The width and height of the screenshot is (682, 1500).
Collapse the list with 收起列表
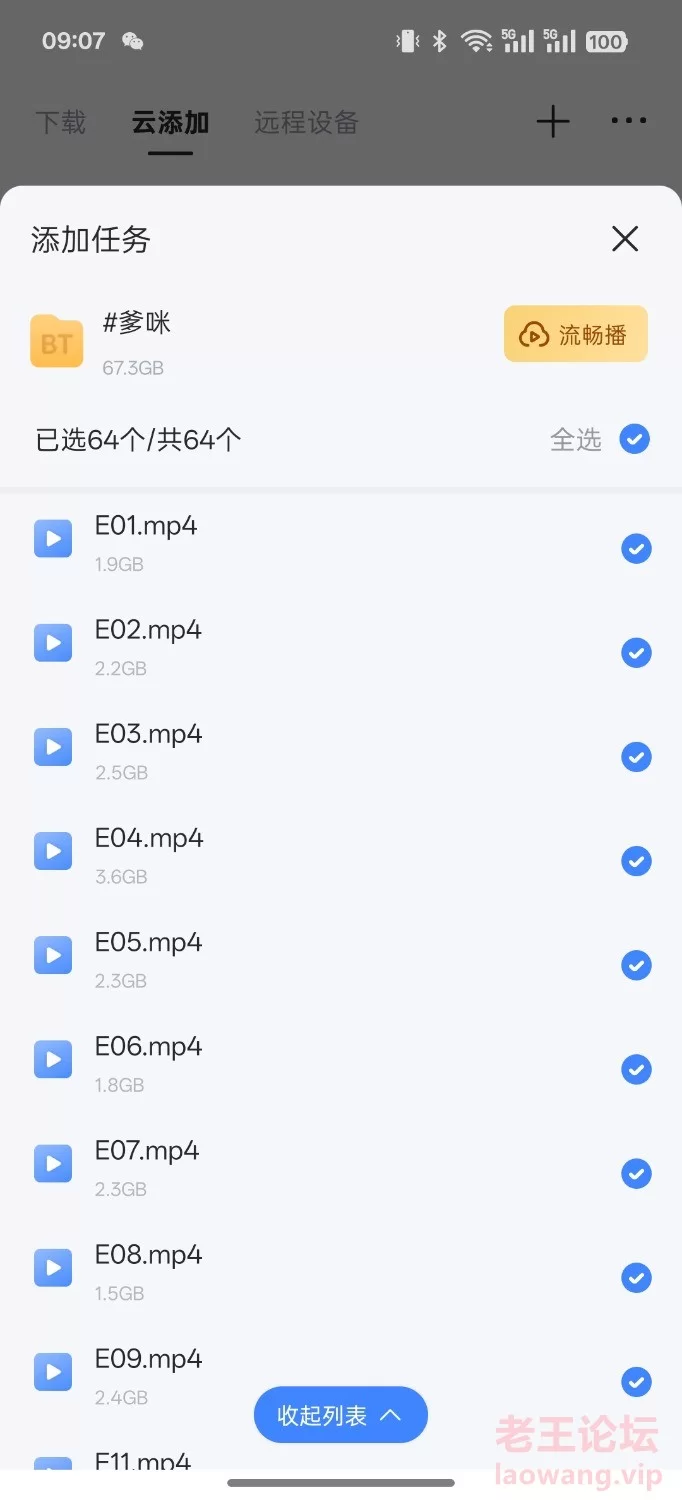(x=341, y=1415)
